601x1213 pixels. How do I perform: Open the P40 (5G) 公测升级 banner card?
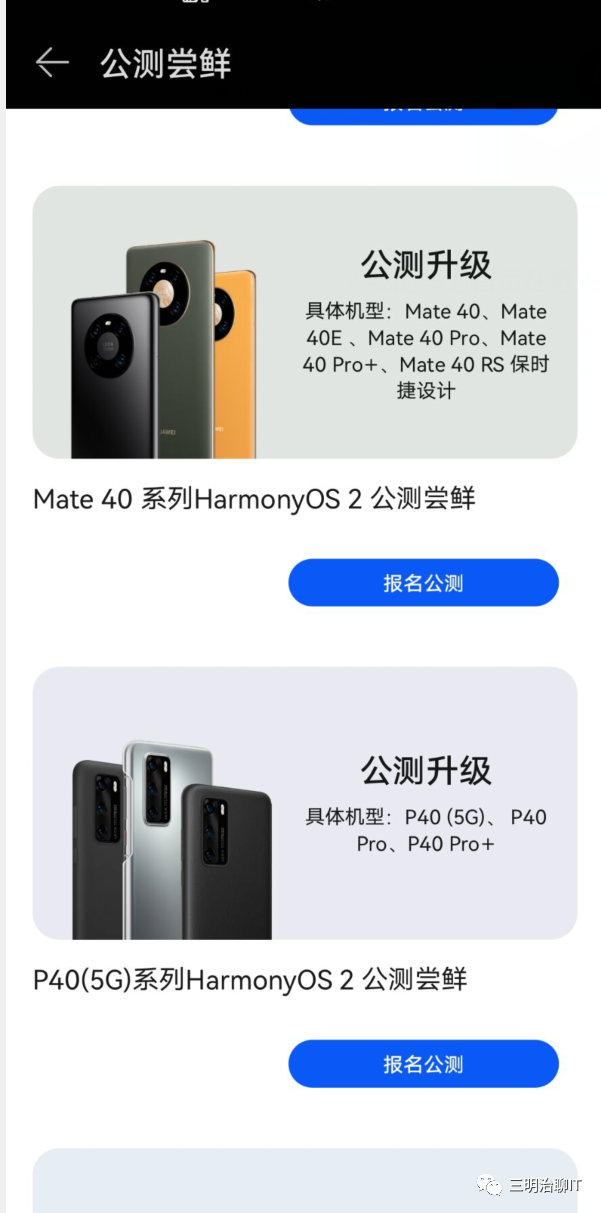(x=305, y=803)
